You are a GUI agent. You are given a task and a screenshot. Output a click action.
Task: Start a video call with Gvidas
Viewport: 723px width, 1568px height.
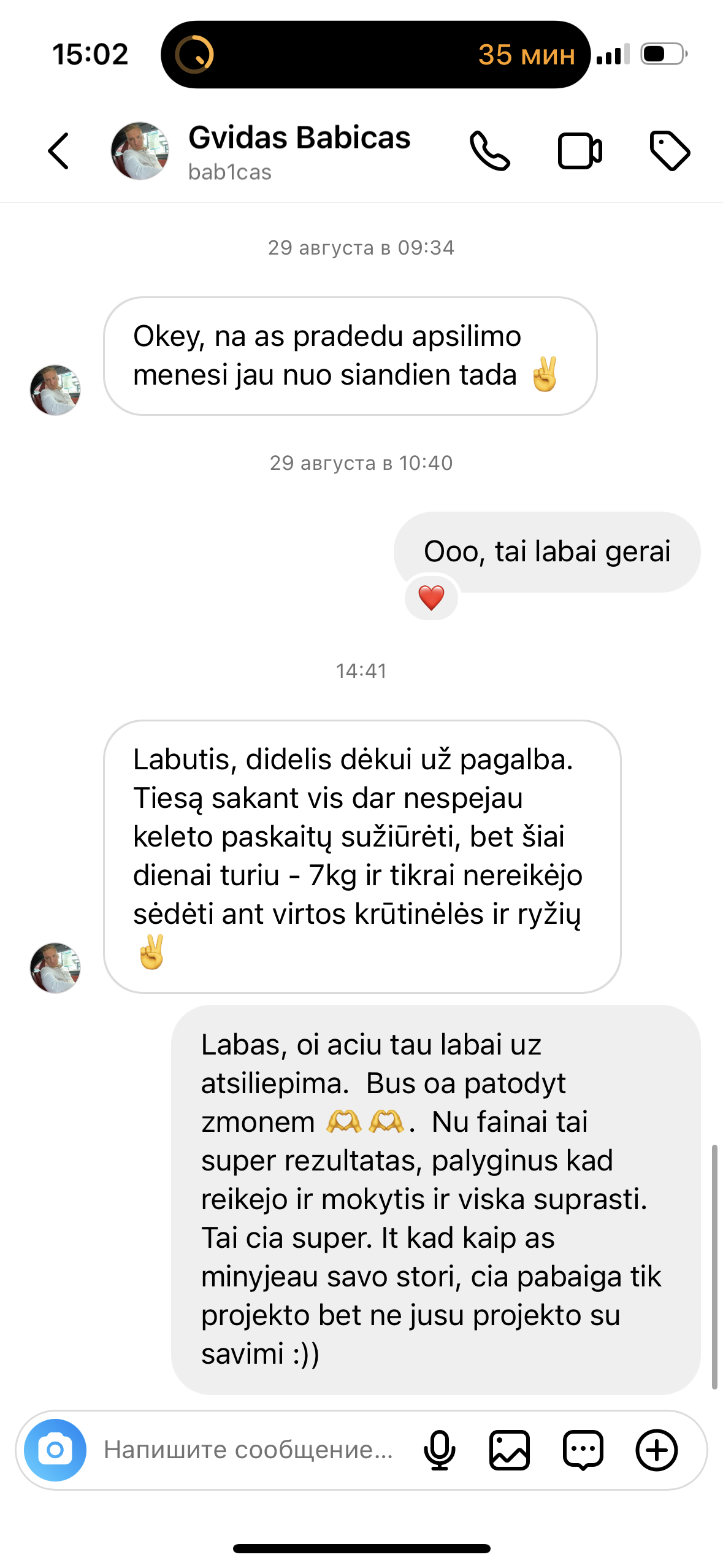point(580,151)
